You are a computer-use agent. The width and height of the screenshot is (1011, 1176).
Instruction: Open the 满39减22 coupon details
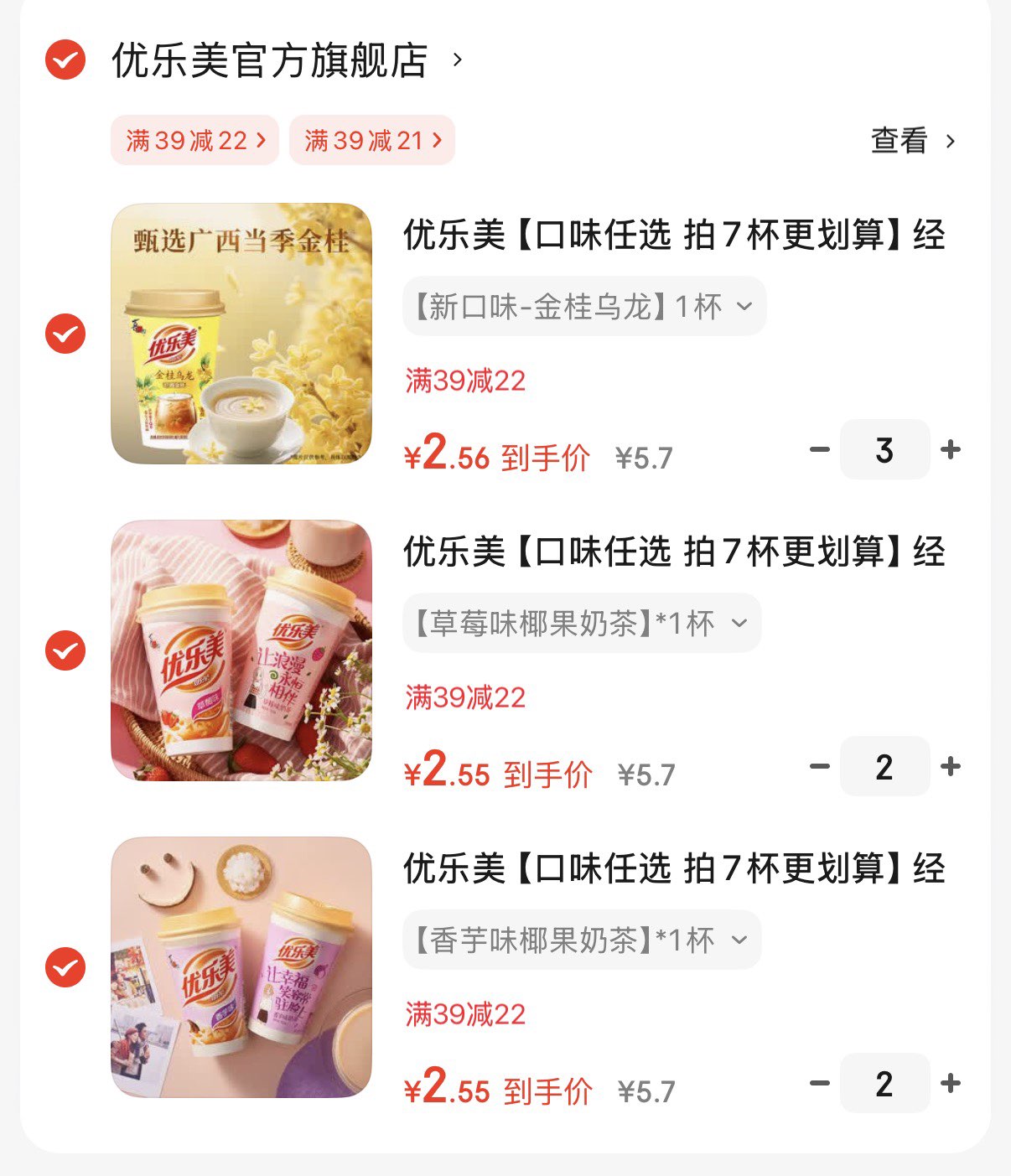(194, 140)
